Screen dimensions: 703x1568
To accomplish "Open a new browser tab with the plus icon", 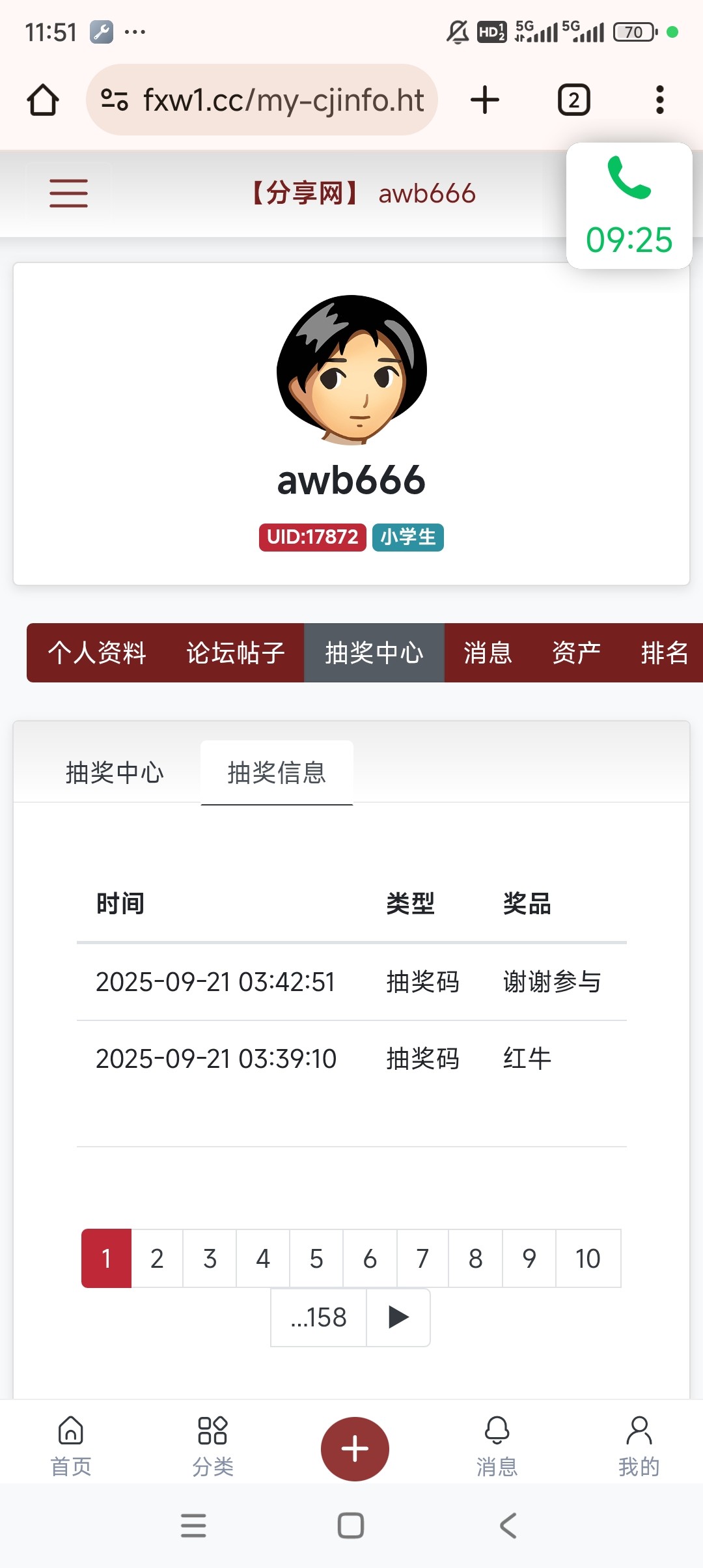I will pyautogui.click(x=484, y=99).
